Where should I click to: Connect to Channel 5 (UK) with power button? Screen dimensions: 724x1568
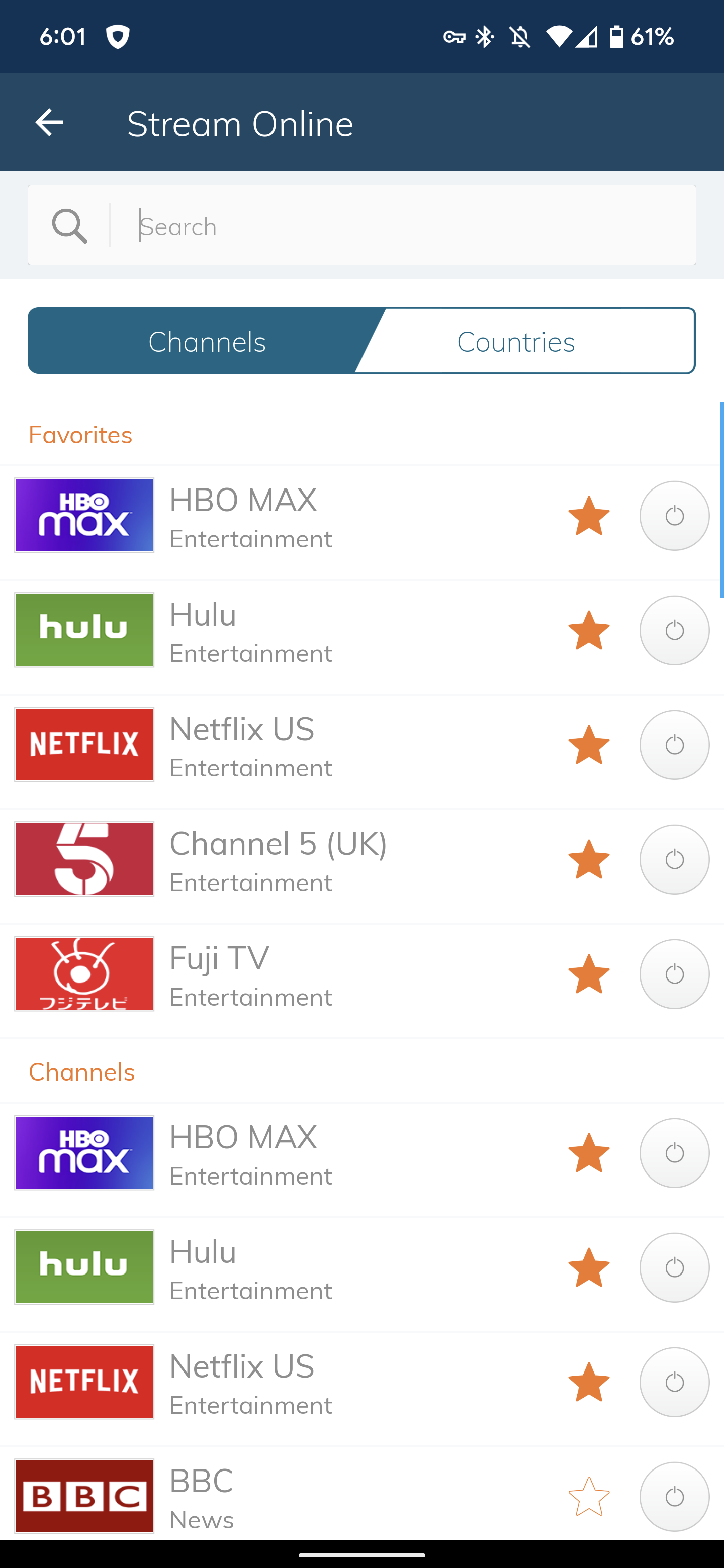[674, 859]
